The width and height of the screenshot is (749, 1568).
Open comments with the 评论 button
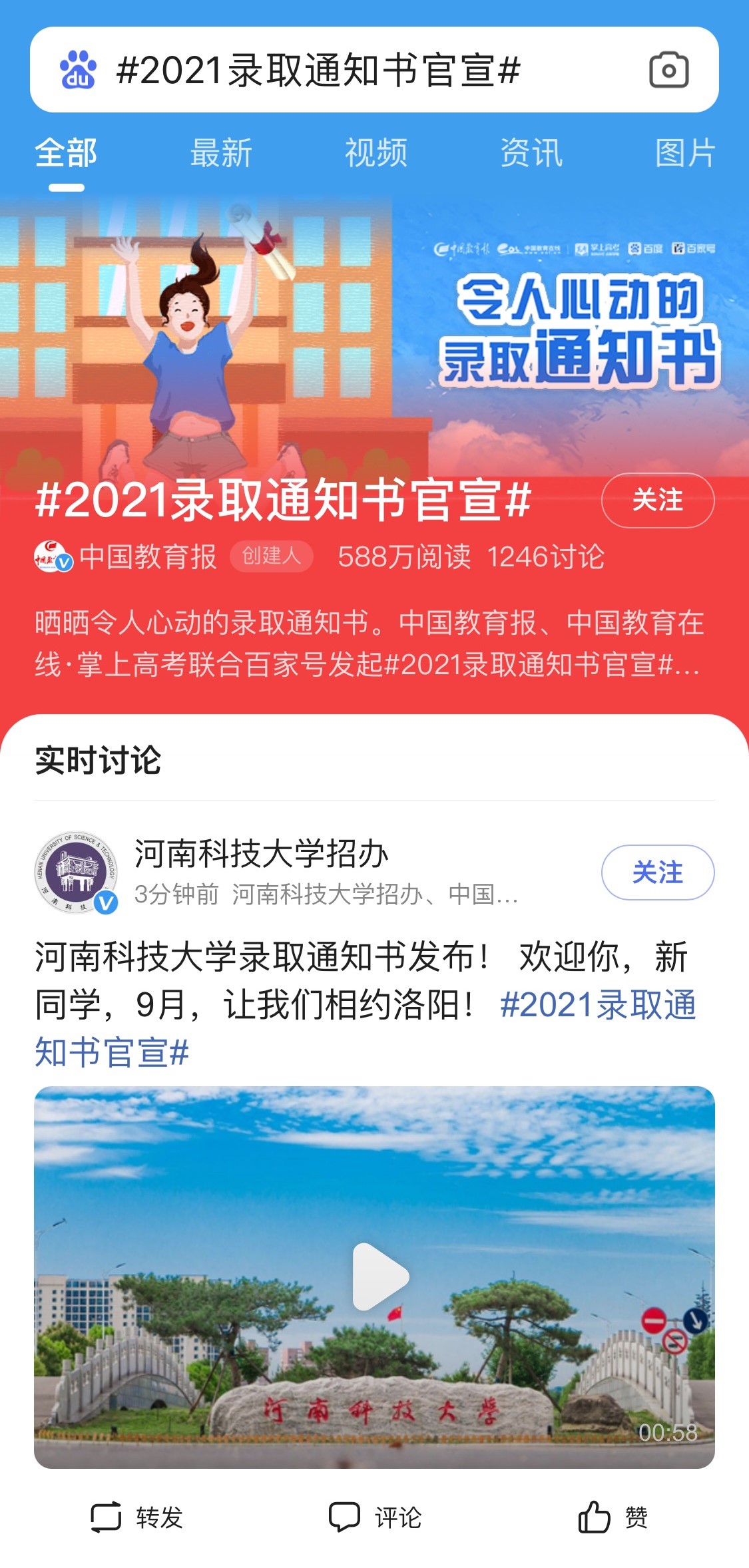tap(375, 1517)
